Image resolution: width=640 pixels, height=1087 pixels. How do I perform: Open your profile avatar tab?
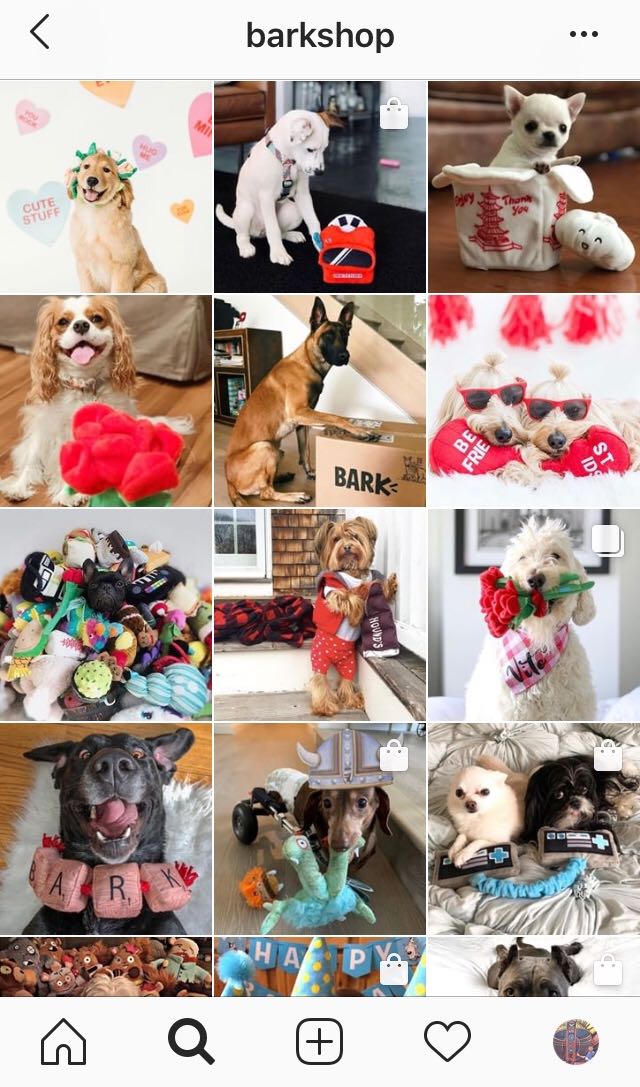point(575,1043)
